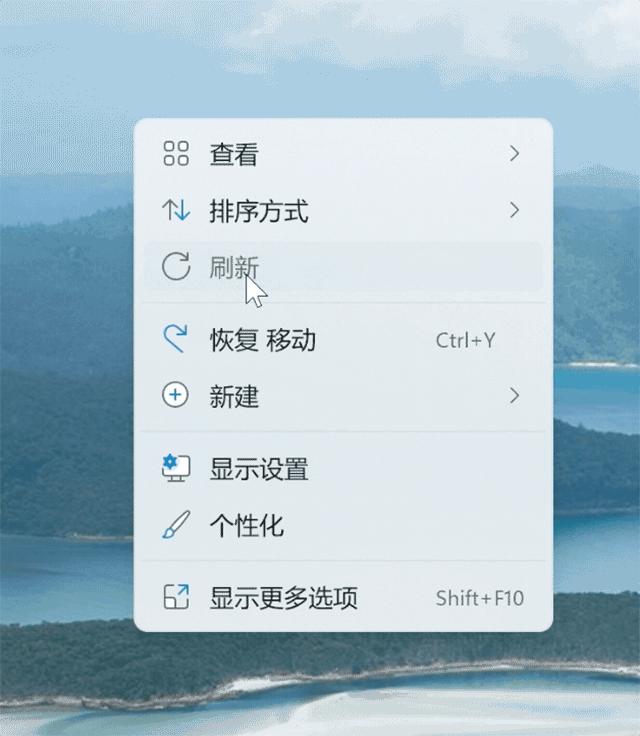
Task: Select 显示更多选项
Action: 283,598
